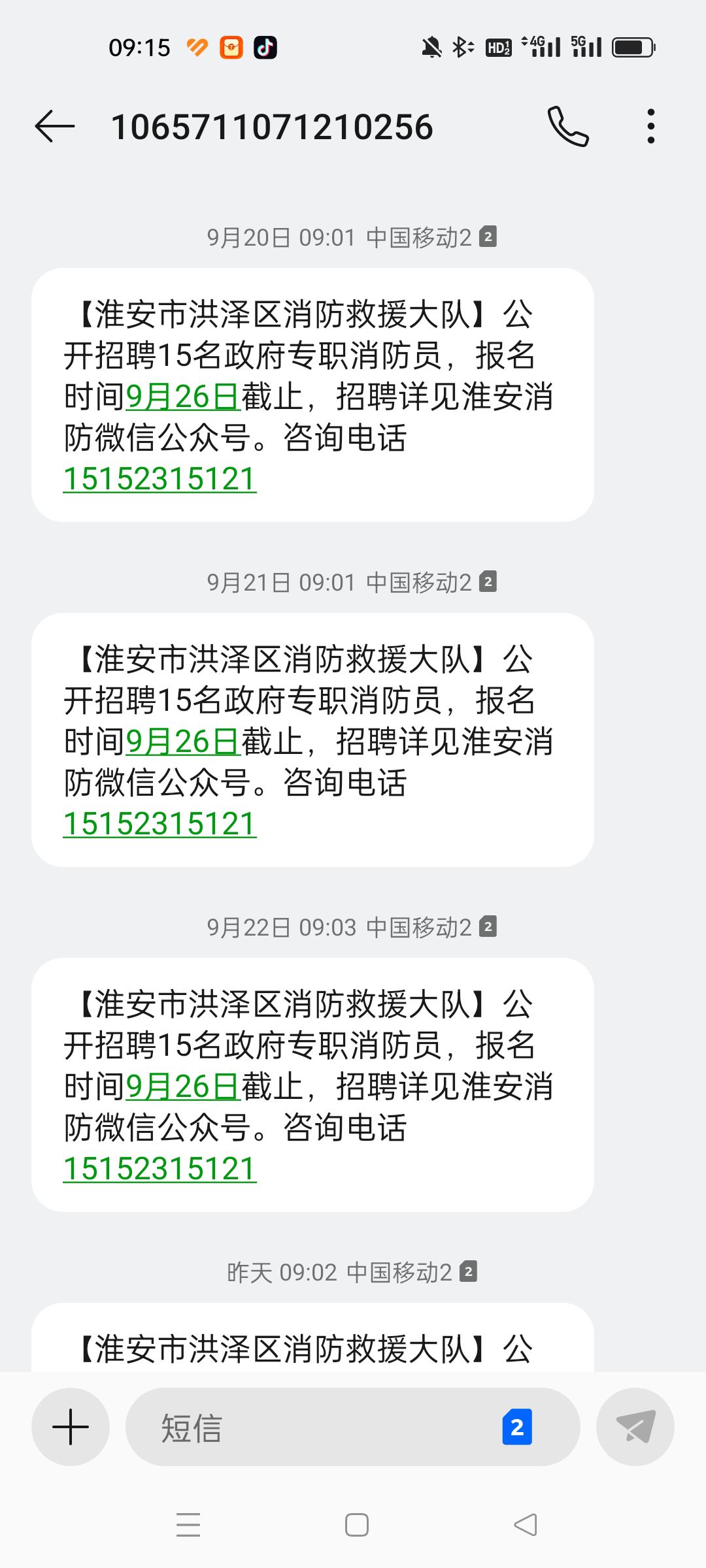Open the plus attachment button
The height and width of the screenshot is (1568, 706).
(71, 1427)
